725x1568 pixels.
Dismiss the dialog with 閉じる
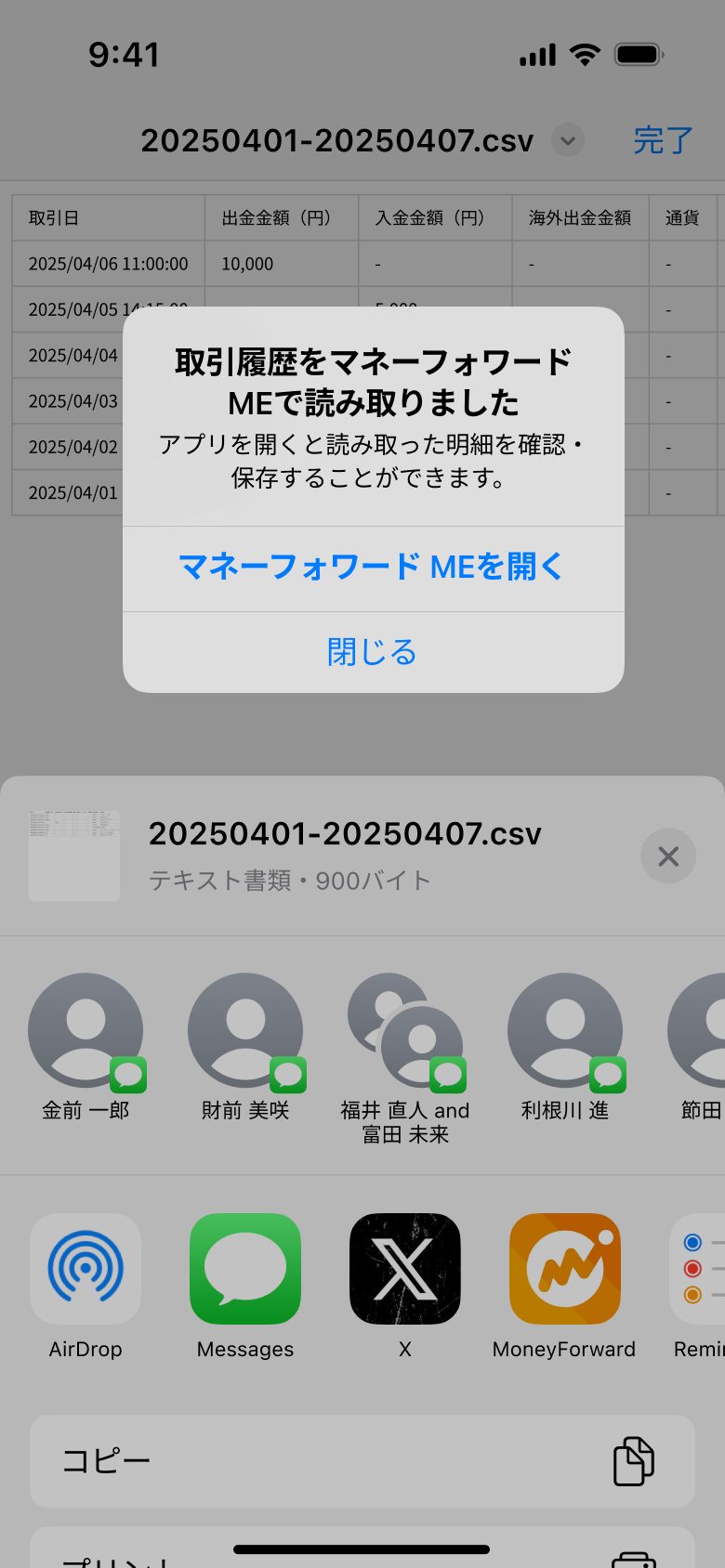pyautogui.click(x=372, y=652)
